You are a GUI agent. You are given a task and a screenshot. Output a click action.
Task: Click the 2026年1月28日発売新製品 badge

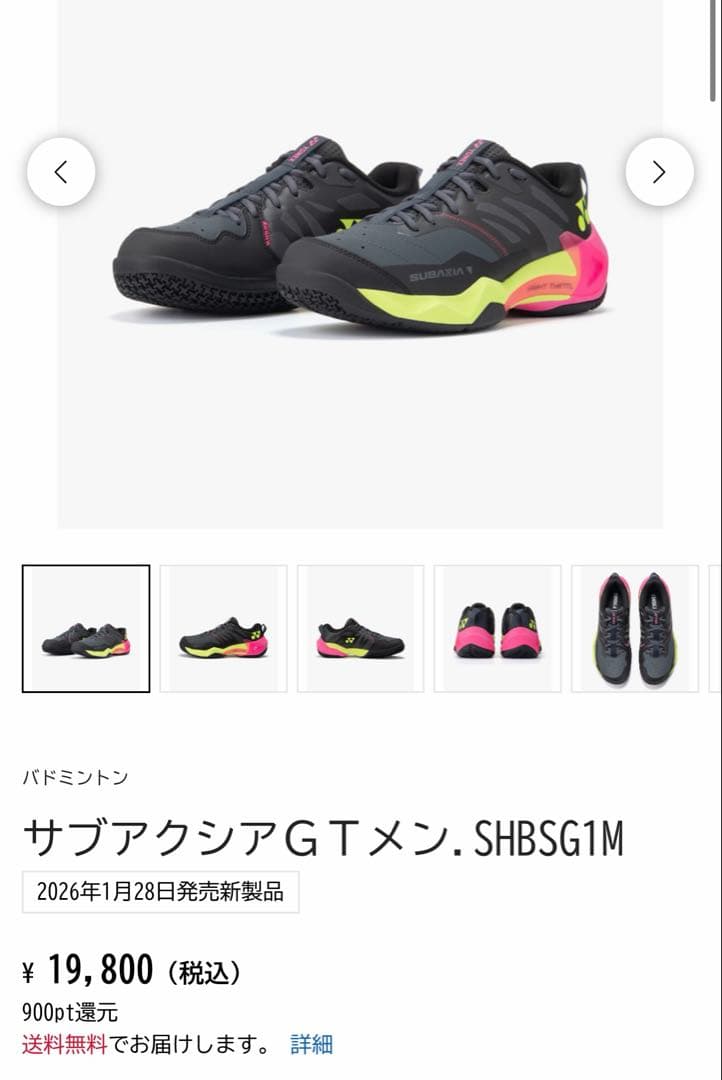(x=163, y=890)
